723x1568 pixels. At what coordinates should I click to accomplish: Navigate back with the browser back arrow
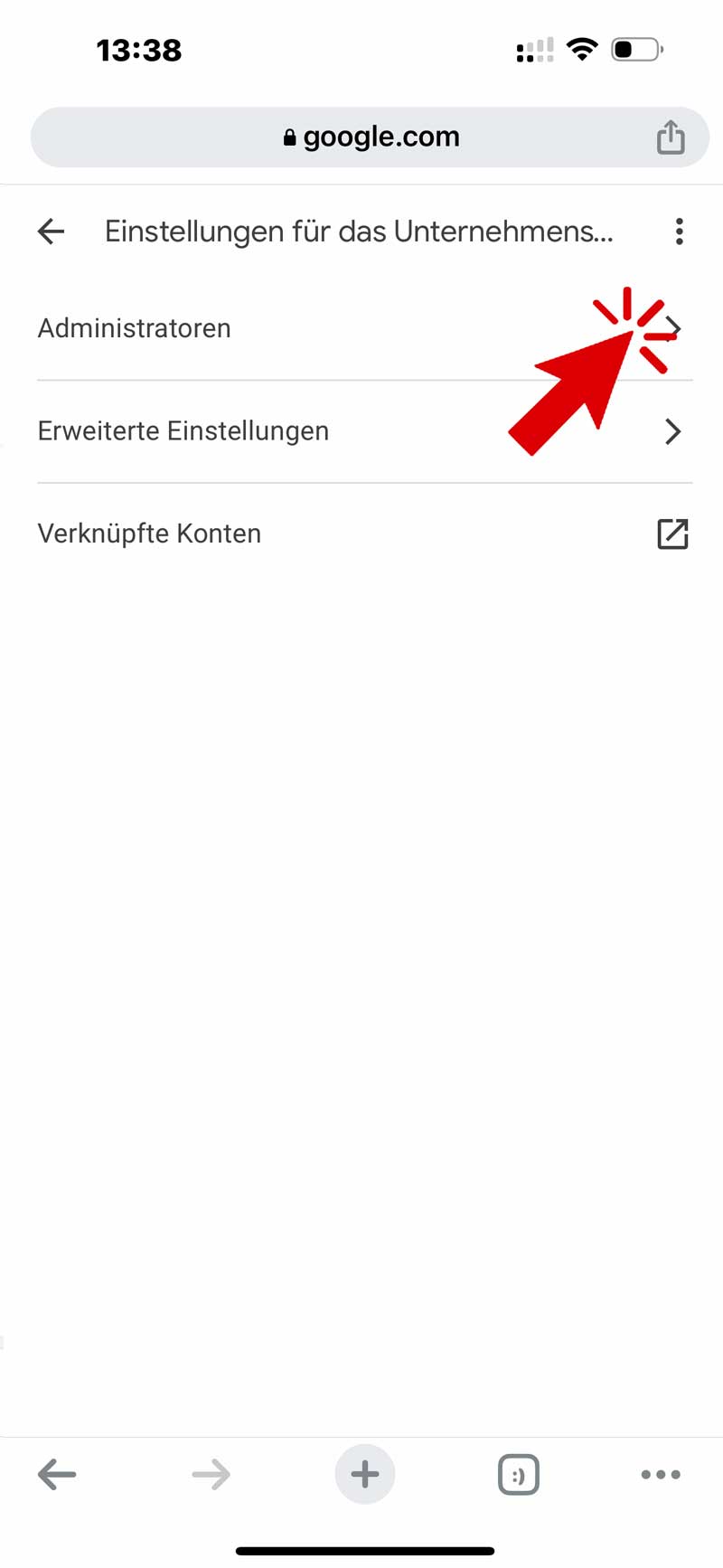coord(57,1475)
